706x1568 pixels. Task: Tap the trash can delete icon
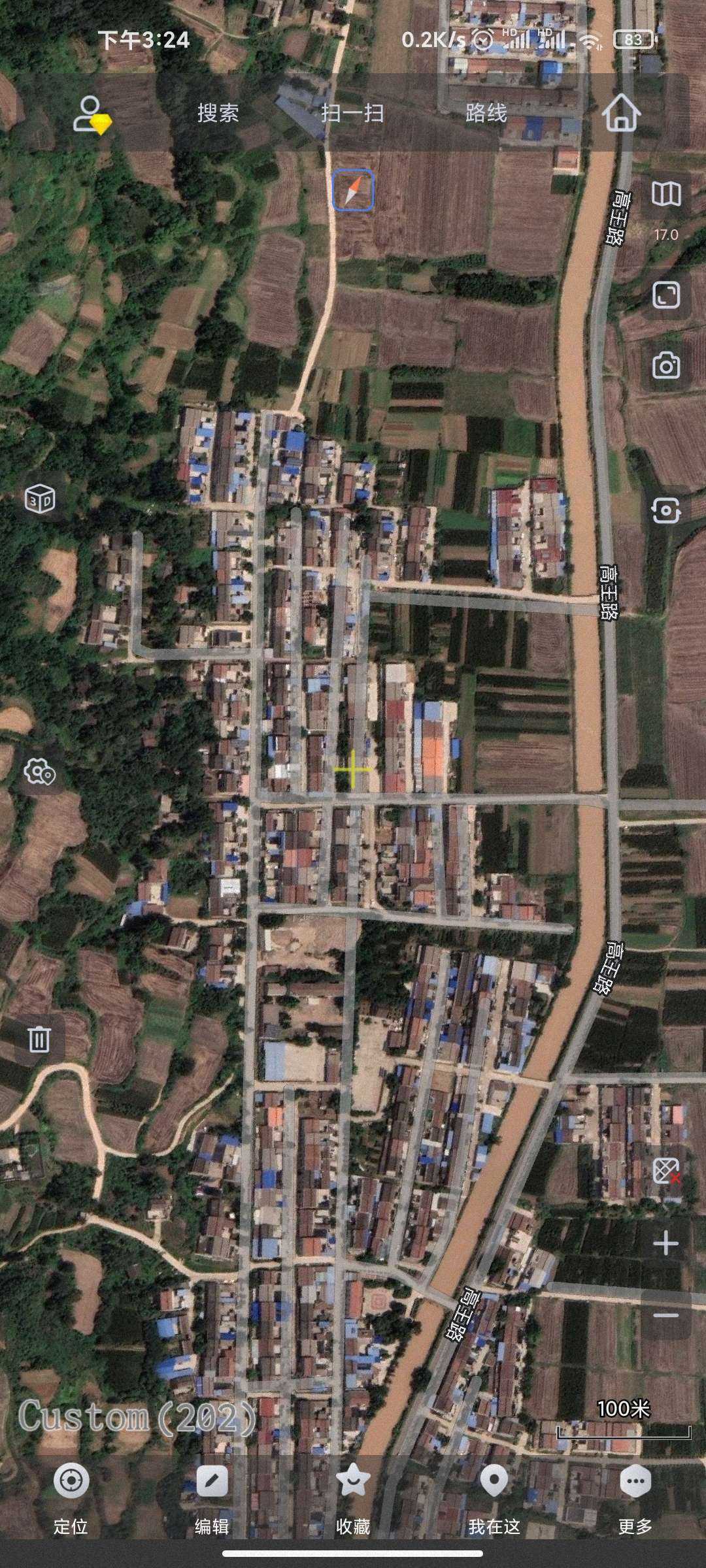39,1038
